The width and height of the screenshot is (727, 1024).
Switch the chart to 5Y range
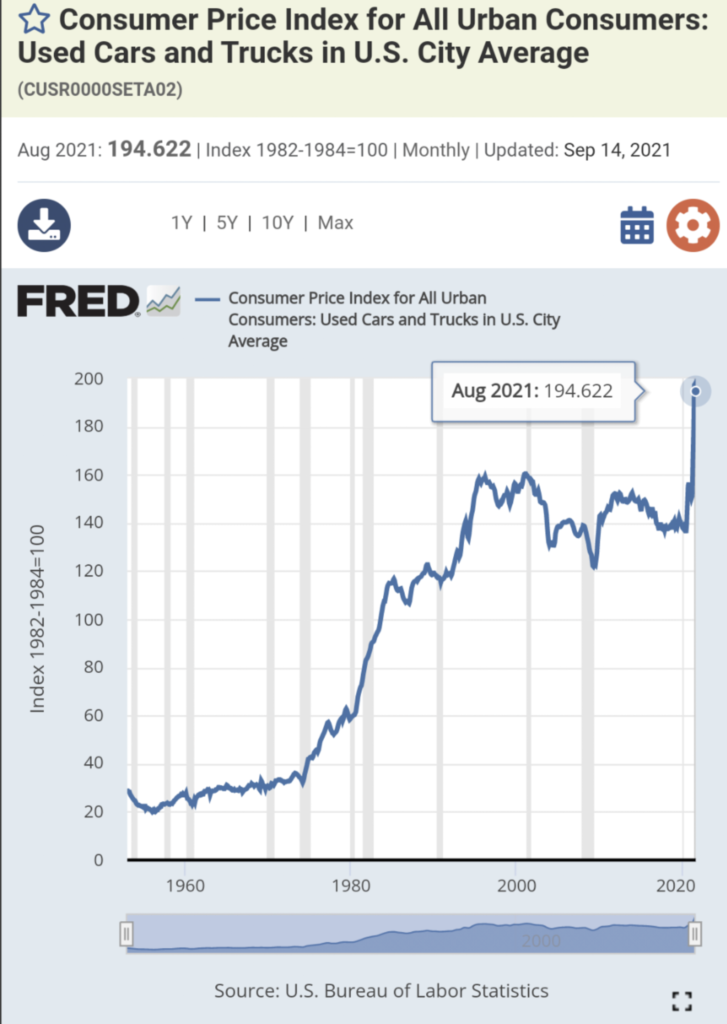pyautogui.click(x=227, y=223)
